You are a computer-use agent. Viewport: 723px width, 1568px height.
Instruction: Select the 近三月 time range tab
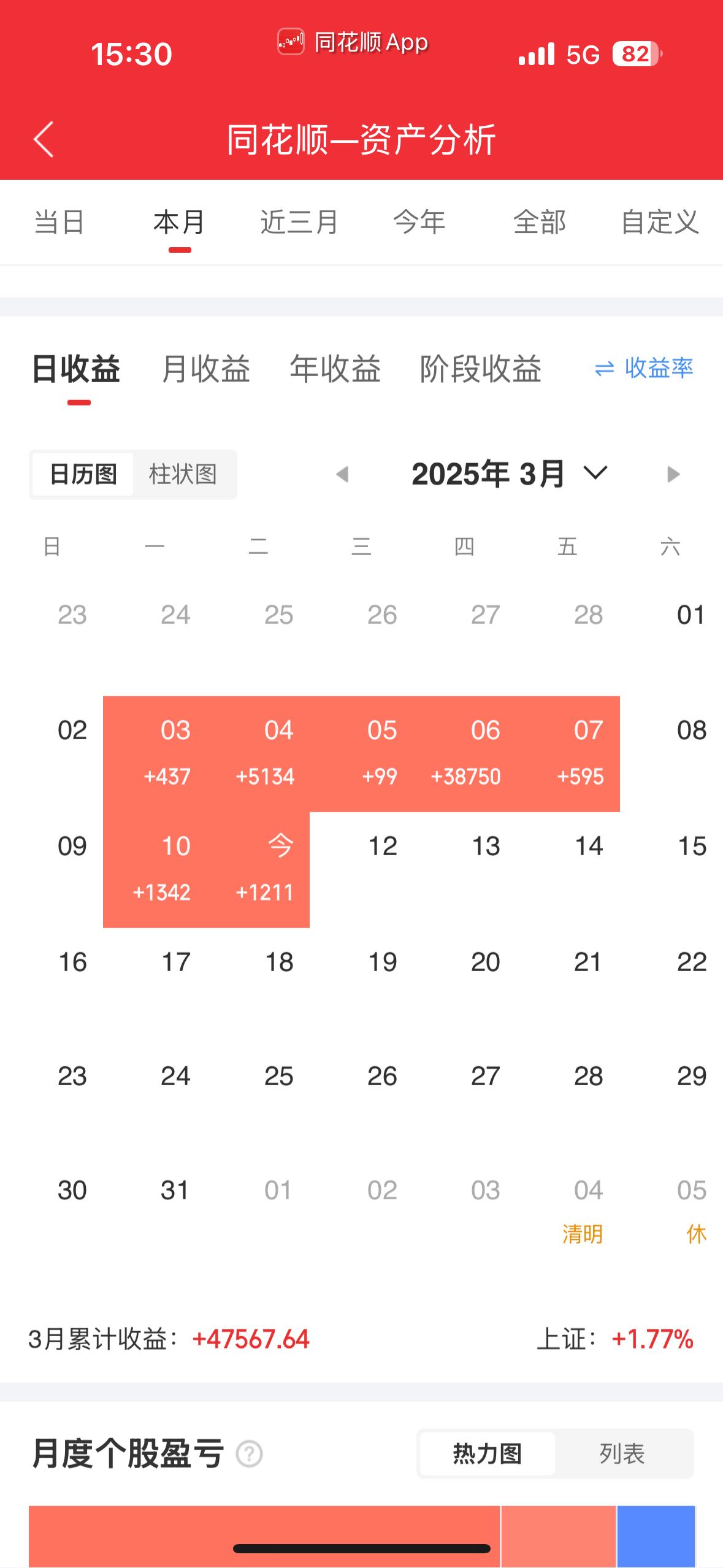[x=299, y=222]
